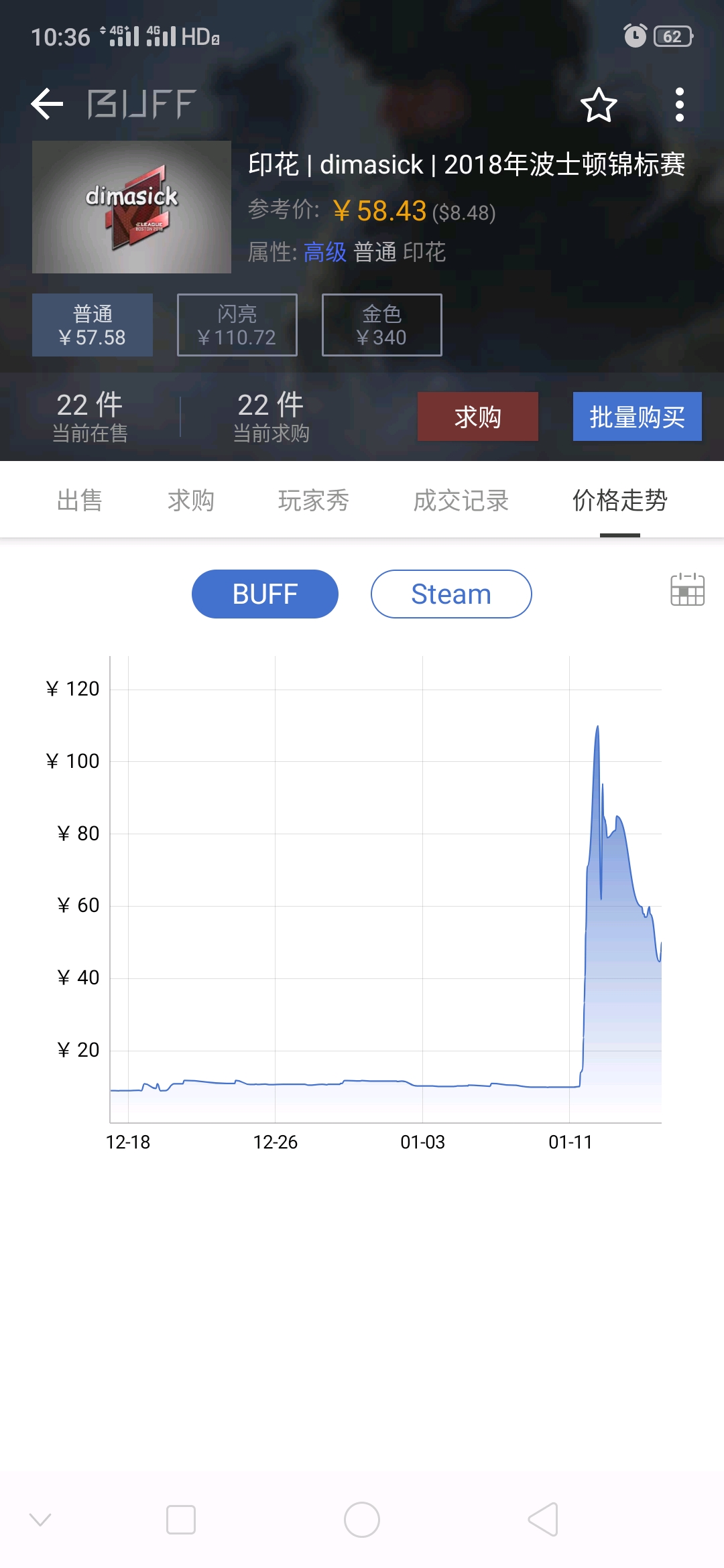The image size is (724, 1568).
Task: Select the 普通 ¥57.58 variant option
Action: click(x=93, y=324)
